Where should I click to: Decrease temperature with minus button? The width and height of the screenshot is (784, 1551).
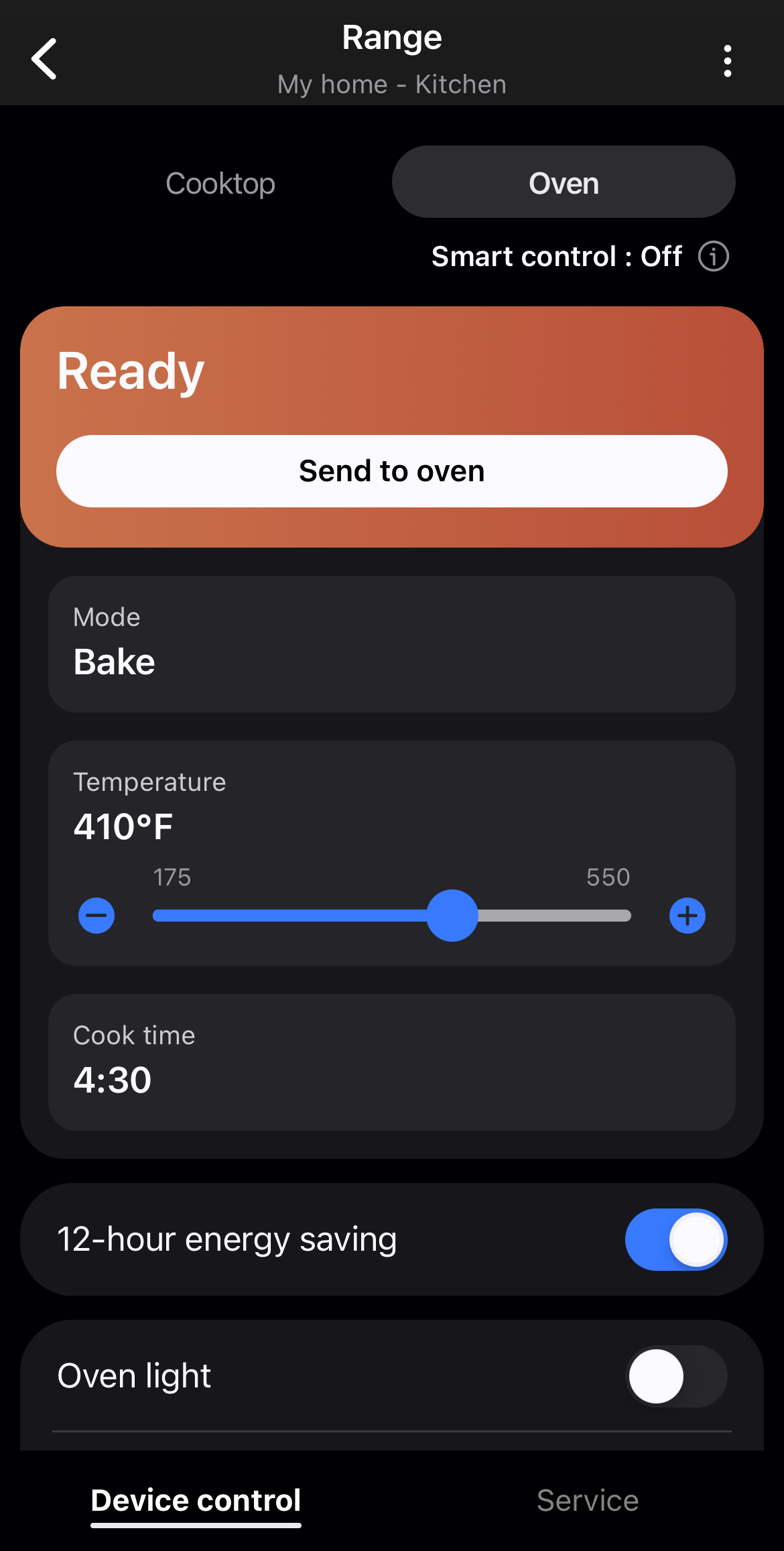(x=96, y=916)
